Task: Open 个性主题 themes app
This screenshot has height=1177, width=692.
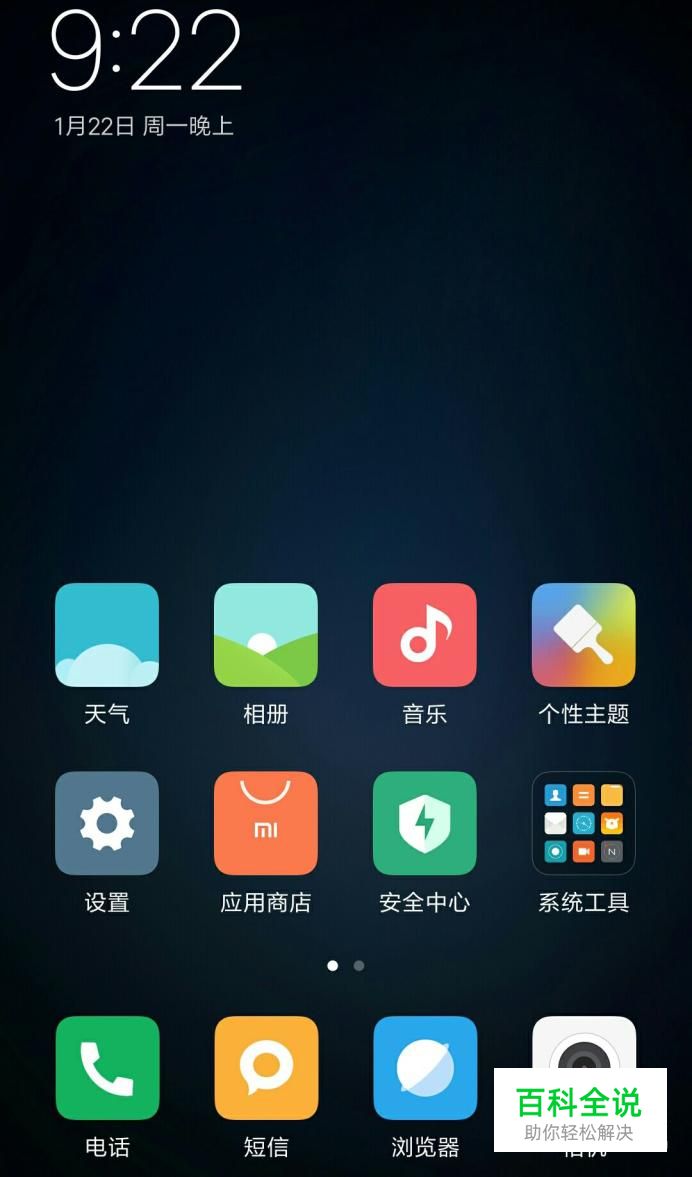Action: coord(584,635)
